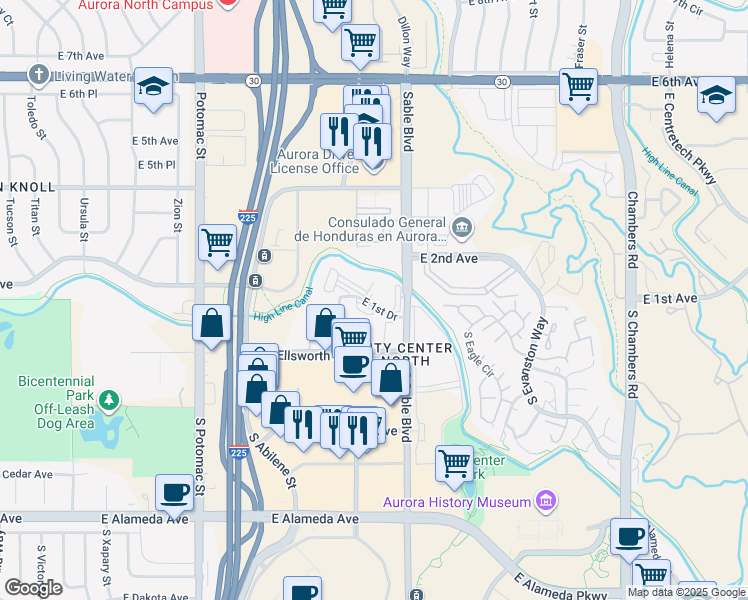
Task: Tap the school marker by E Centretech Pkwy
Action: coord(716,95)
